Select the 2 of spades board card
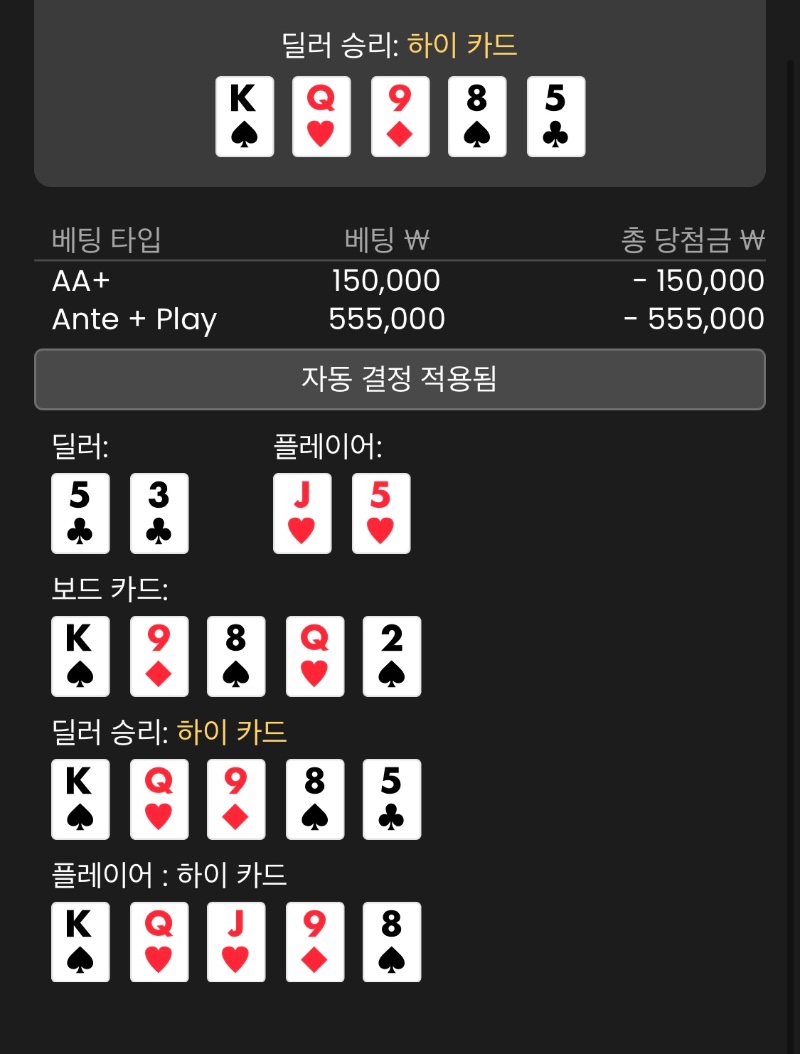This screenshot has width=800, height=1054. [391, 657]
